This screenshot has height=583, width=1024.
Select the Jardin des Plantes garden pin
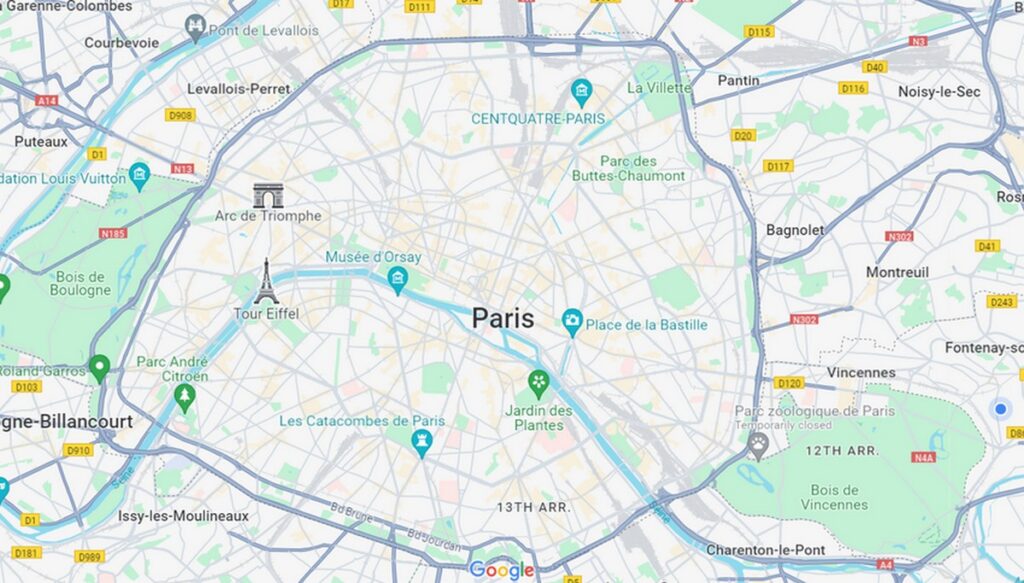pos(539,385)
